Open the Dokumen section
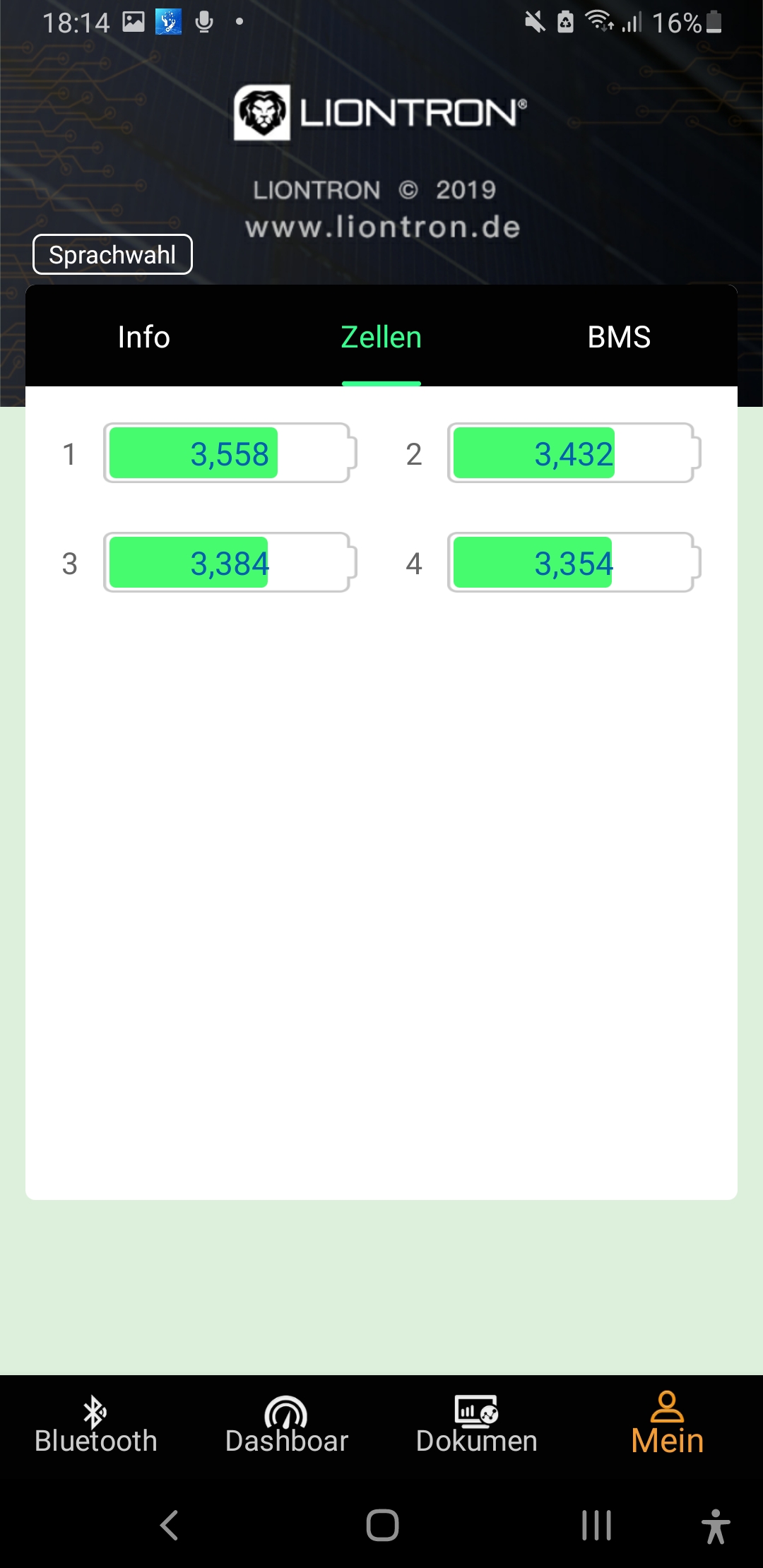 (x=477, y=1425)
